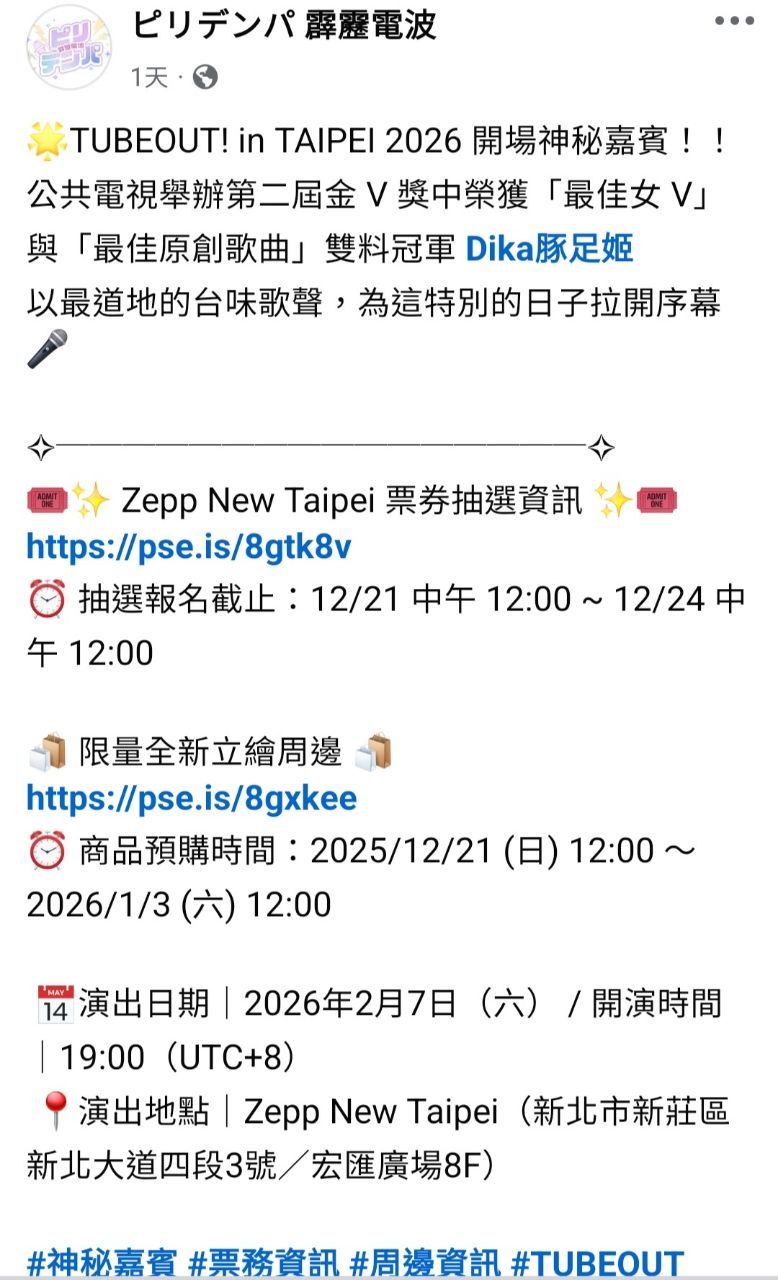Open the #神秘嘉賓 hashtag

click(x=102, y=1262)
